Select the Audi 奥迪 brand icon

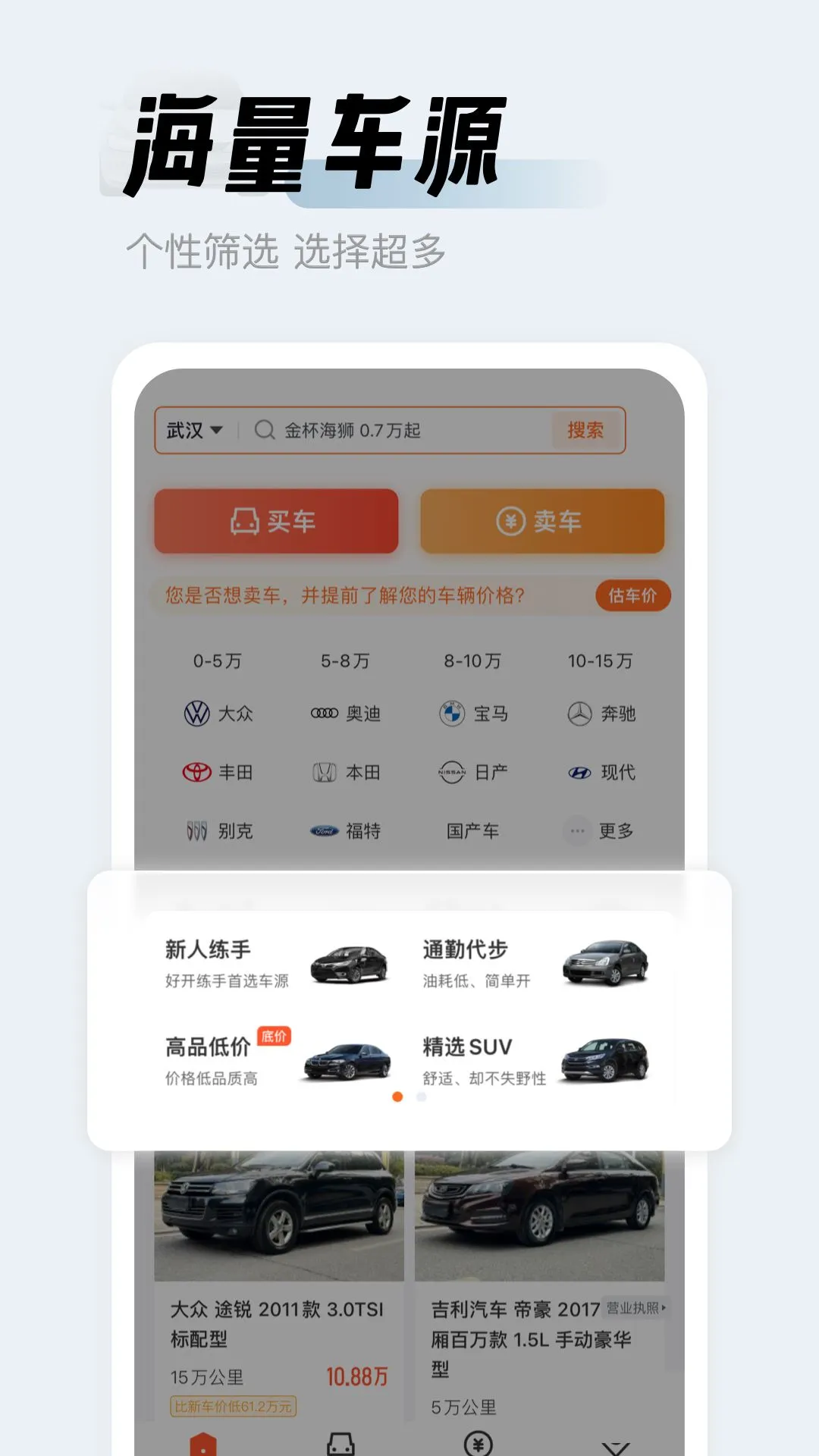323,714
